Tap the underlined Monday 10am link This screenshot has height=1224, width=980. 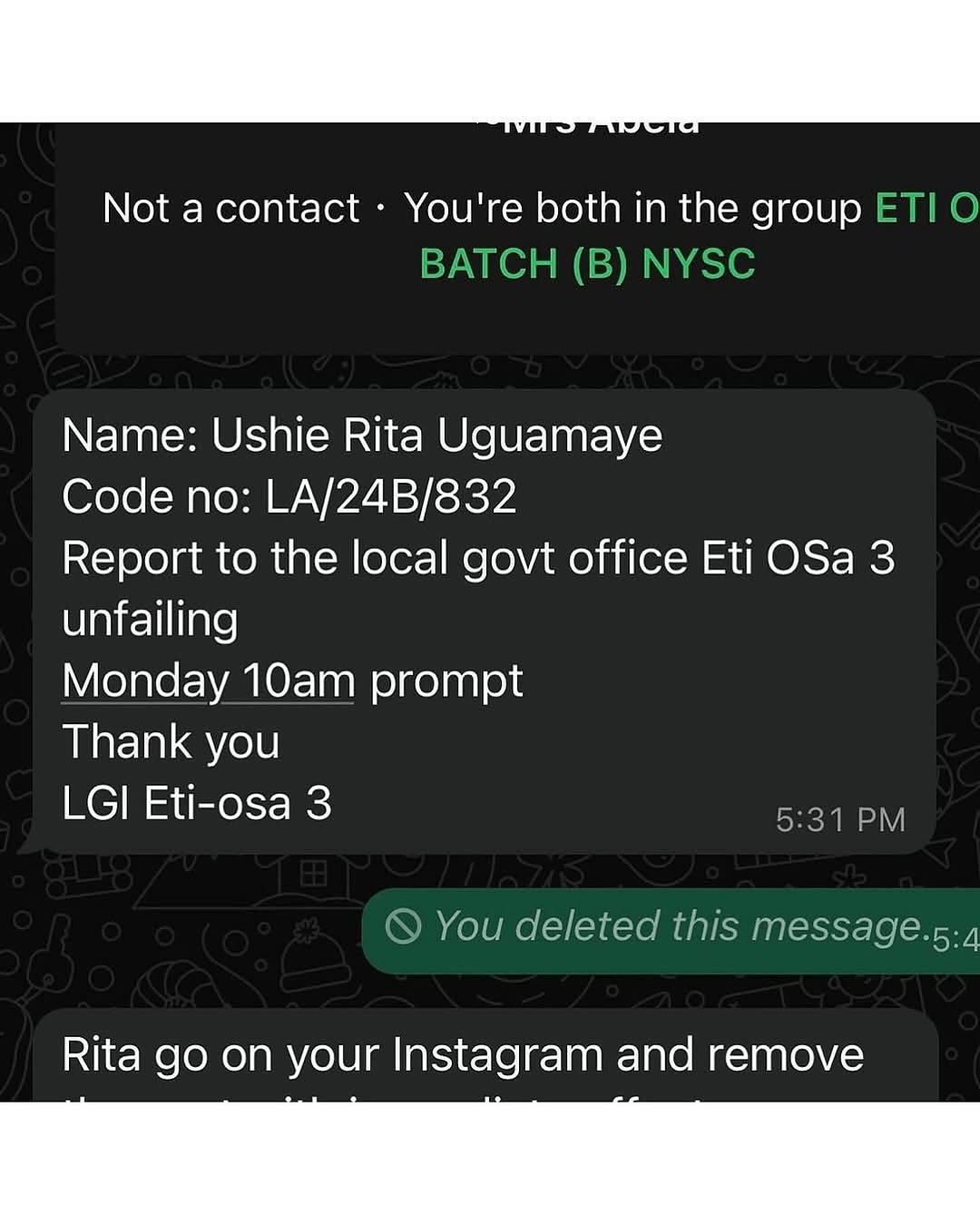pos(208,681)
